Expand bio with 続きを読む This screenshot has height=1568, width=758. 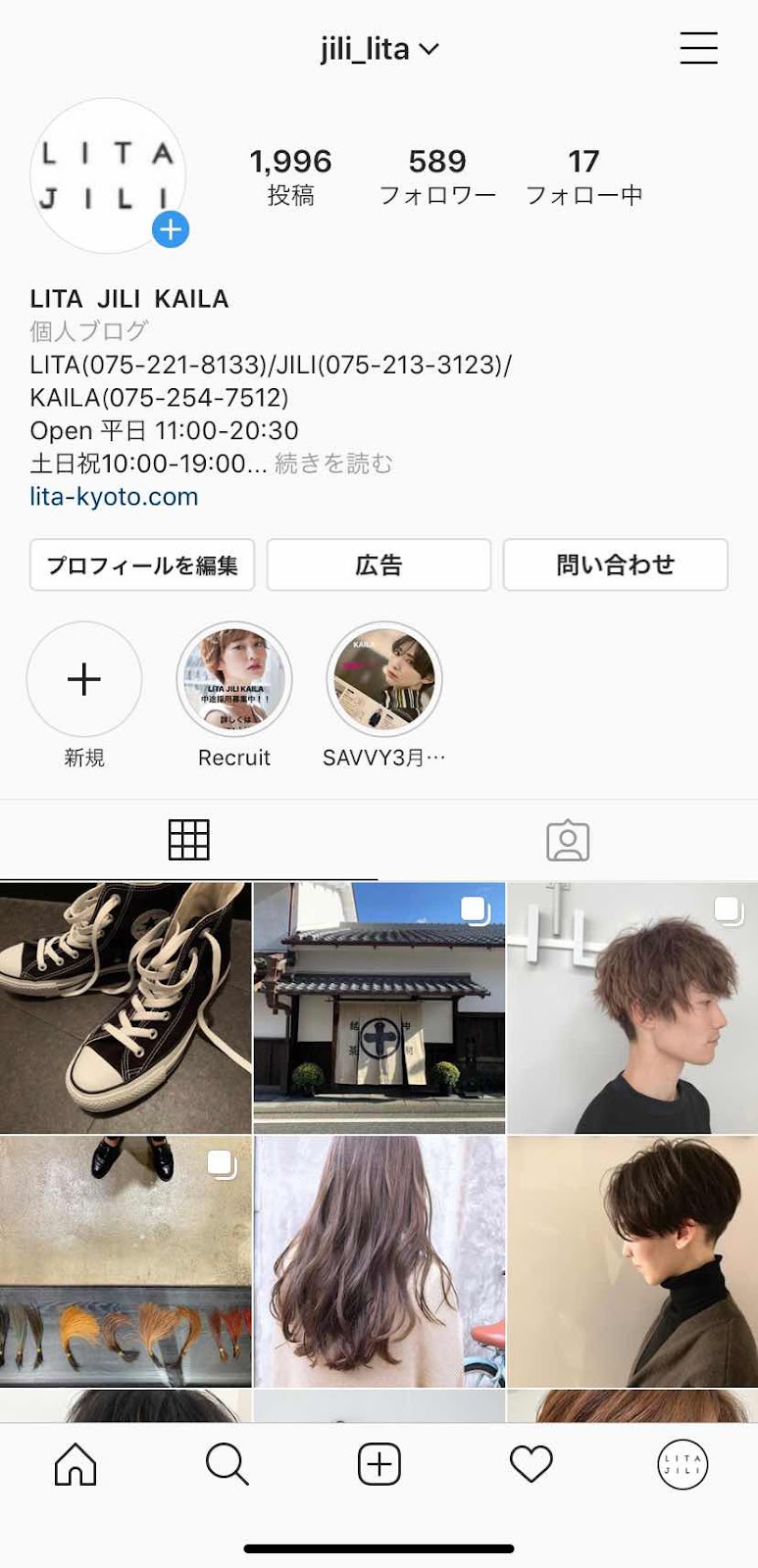[333, 464]
